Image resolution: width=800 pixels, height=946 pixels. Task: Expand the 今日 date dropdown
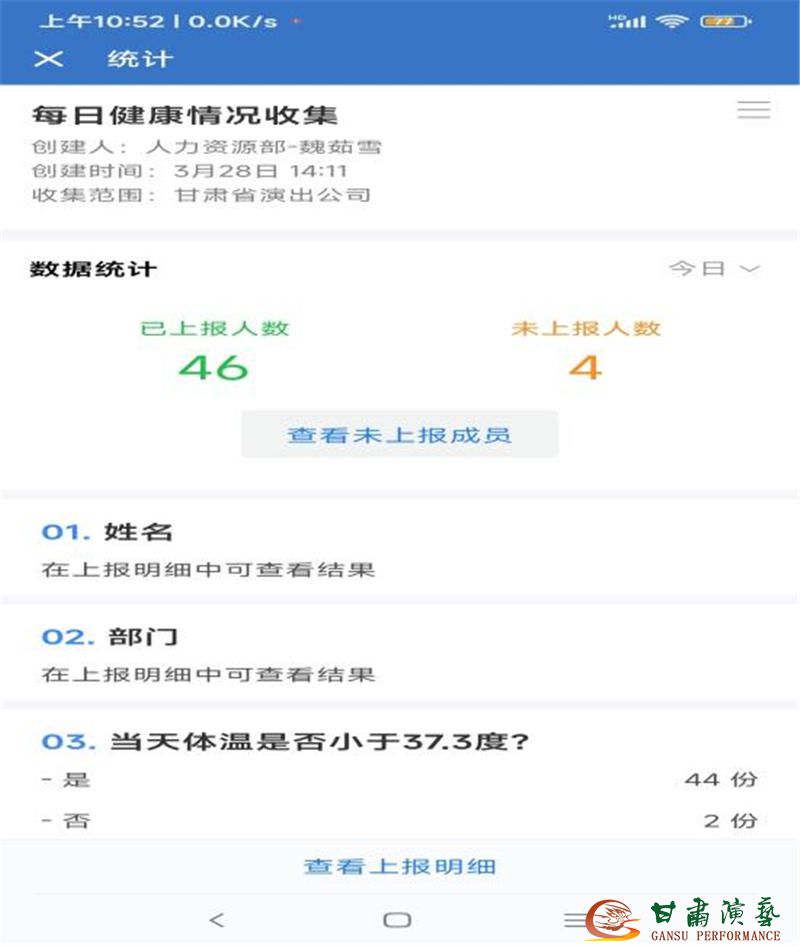coord(714,268)
